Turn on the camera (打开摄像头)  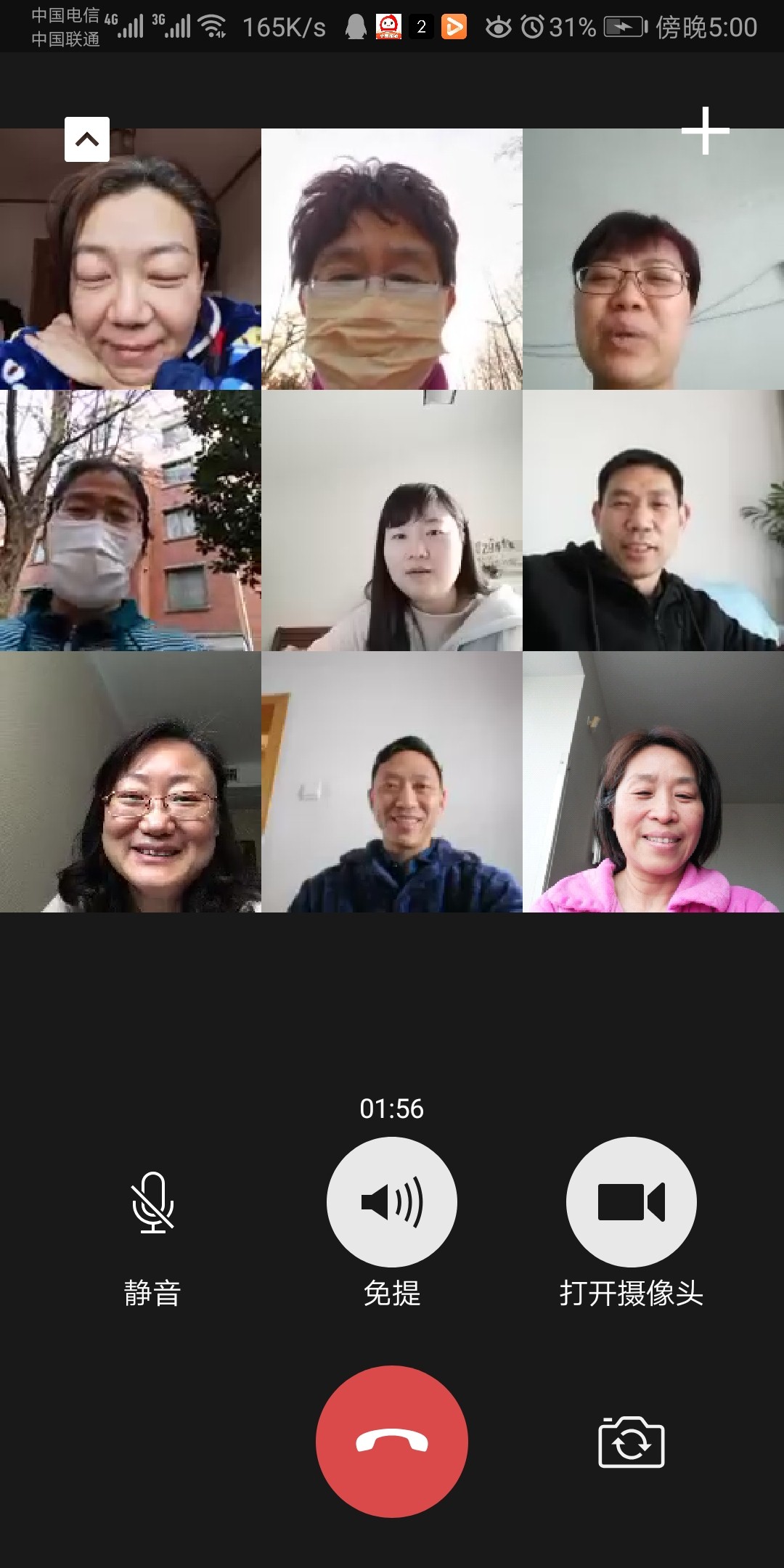click(x=631, y=1202)
